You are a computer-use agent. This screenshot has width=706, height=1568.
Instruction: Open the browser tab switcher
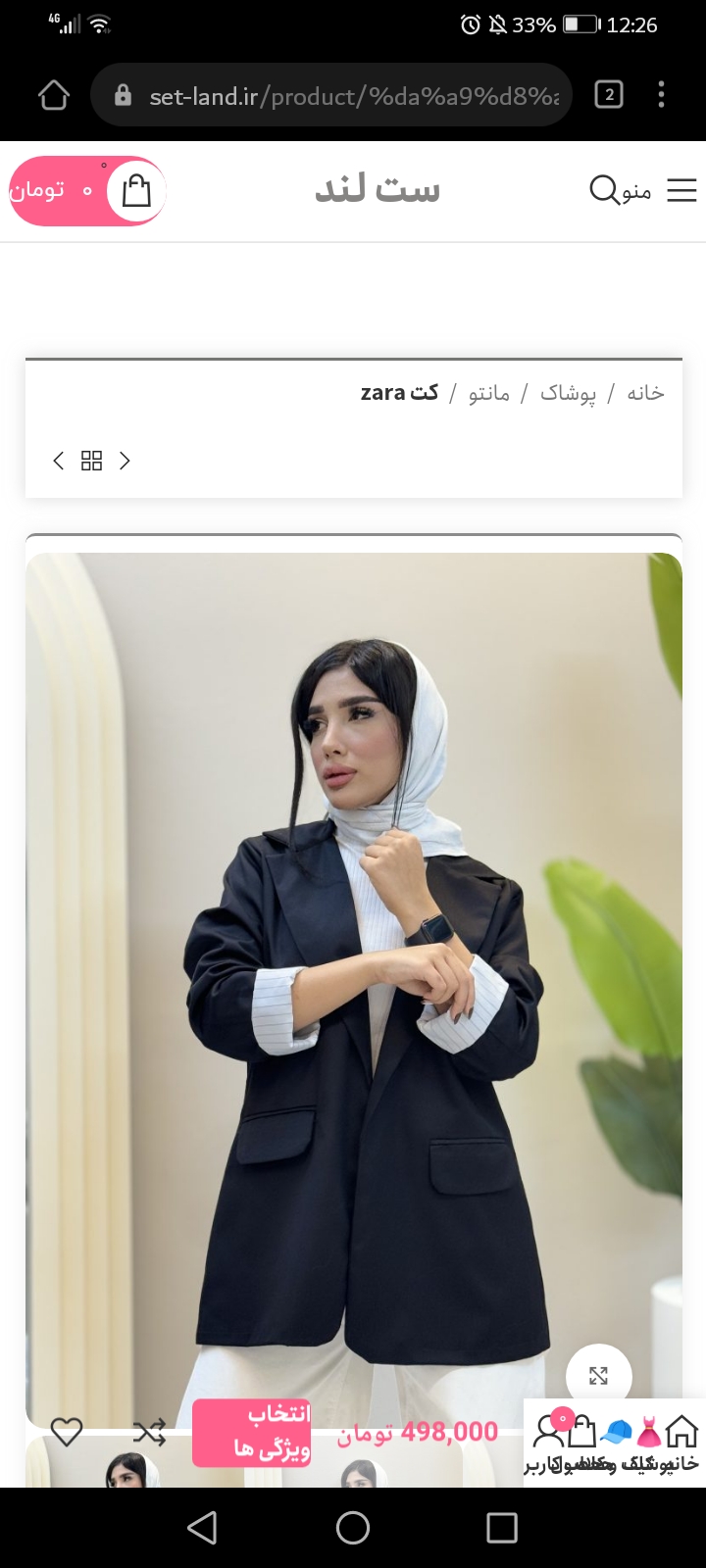[609, 95]
